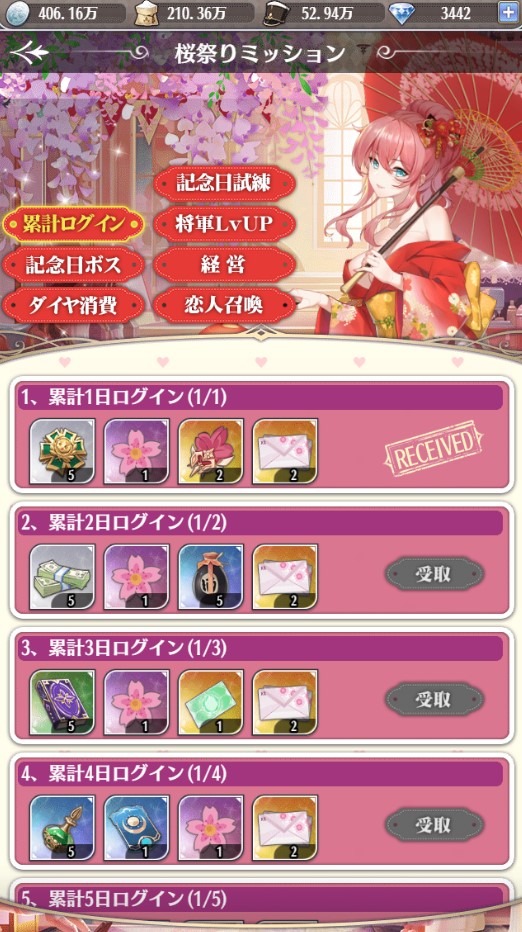522x932 pixels.
Task: View the medal reward in 累計1日ログイン
Action: click(62, 451)
